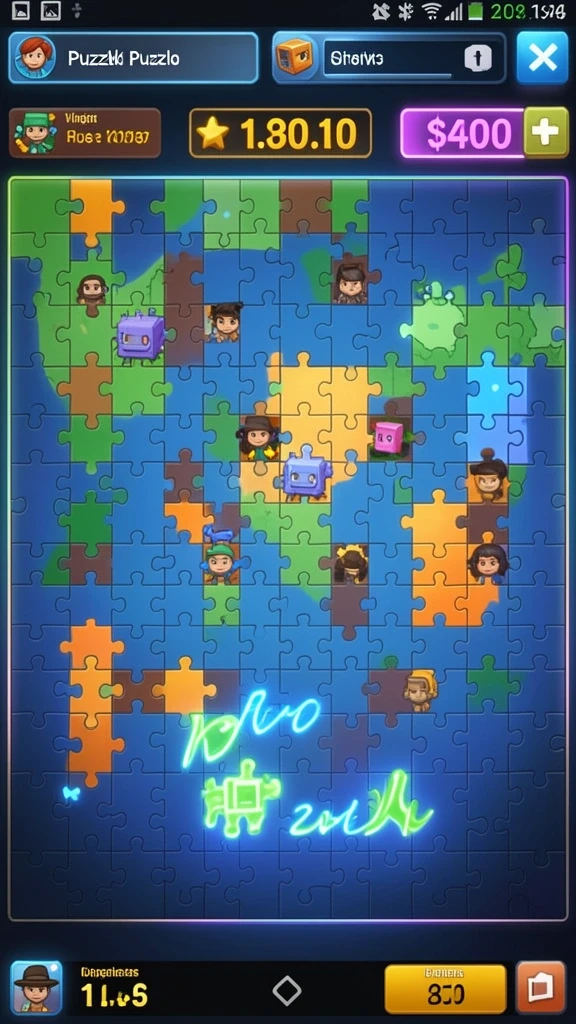Add coins with the green plus button

pos(545,133)
